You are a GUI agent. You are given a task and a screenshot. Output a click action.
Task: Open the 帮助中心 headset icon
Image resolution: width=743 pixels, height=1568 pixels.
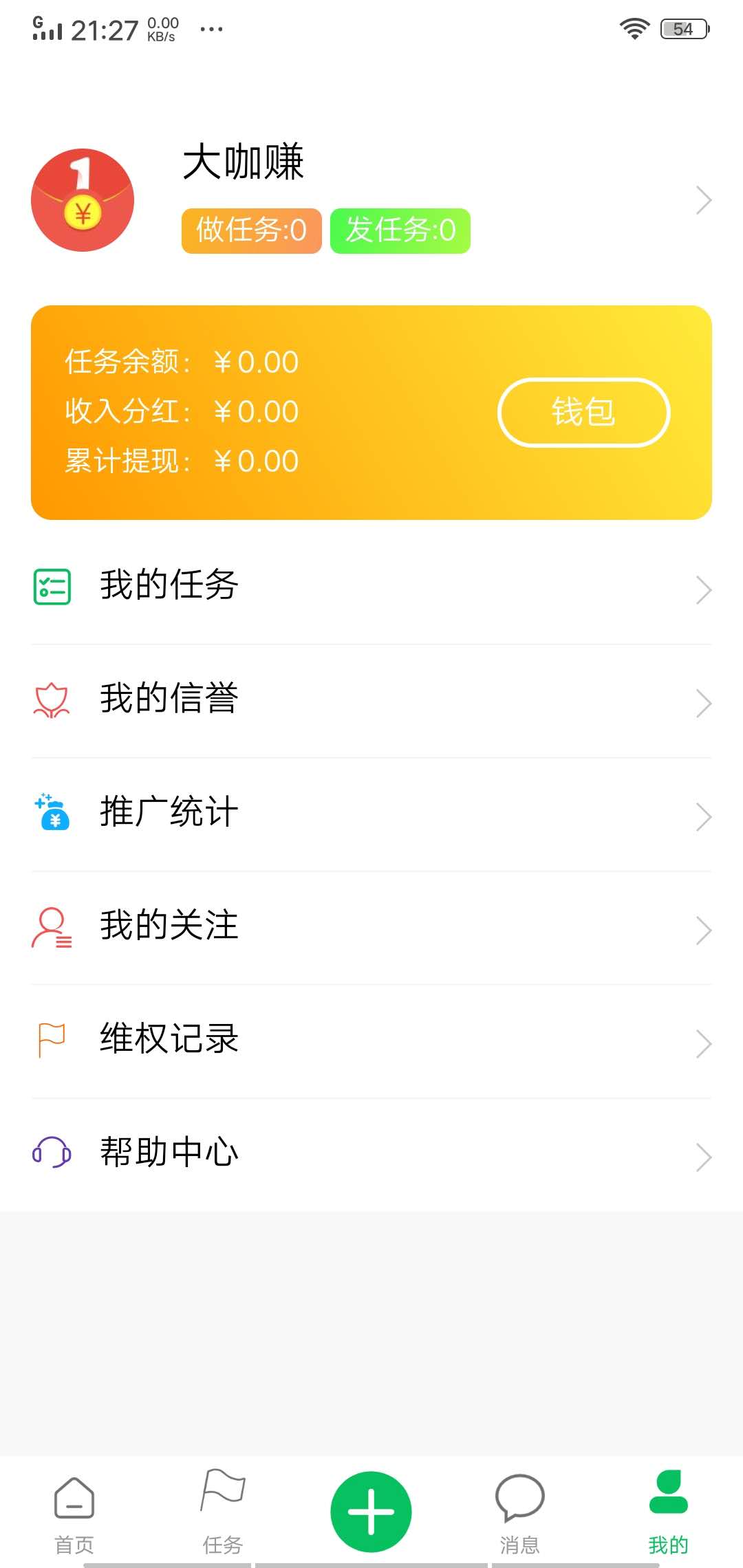pos(52,1152)
